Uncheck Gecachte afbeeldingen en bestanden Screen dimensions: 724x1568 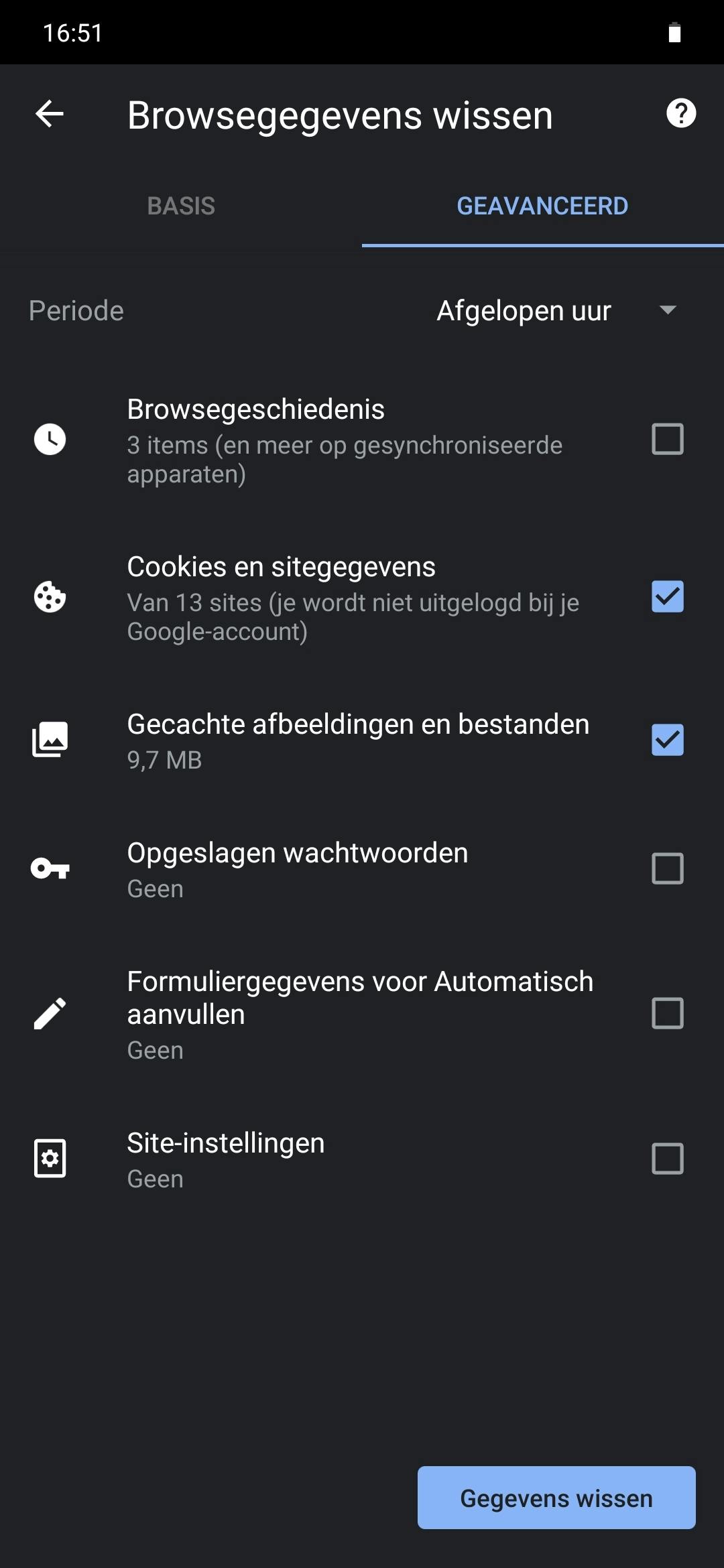pyautogui.click(x=667, y=740)
